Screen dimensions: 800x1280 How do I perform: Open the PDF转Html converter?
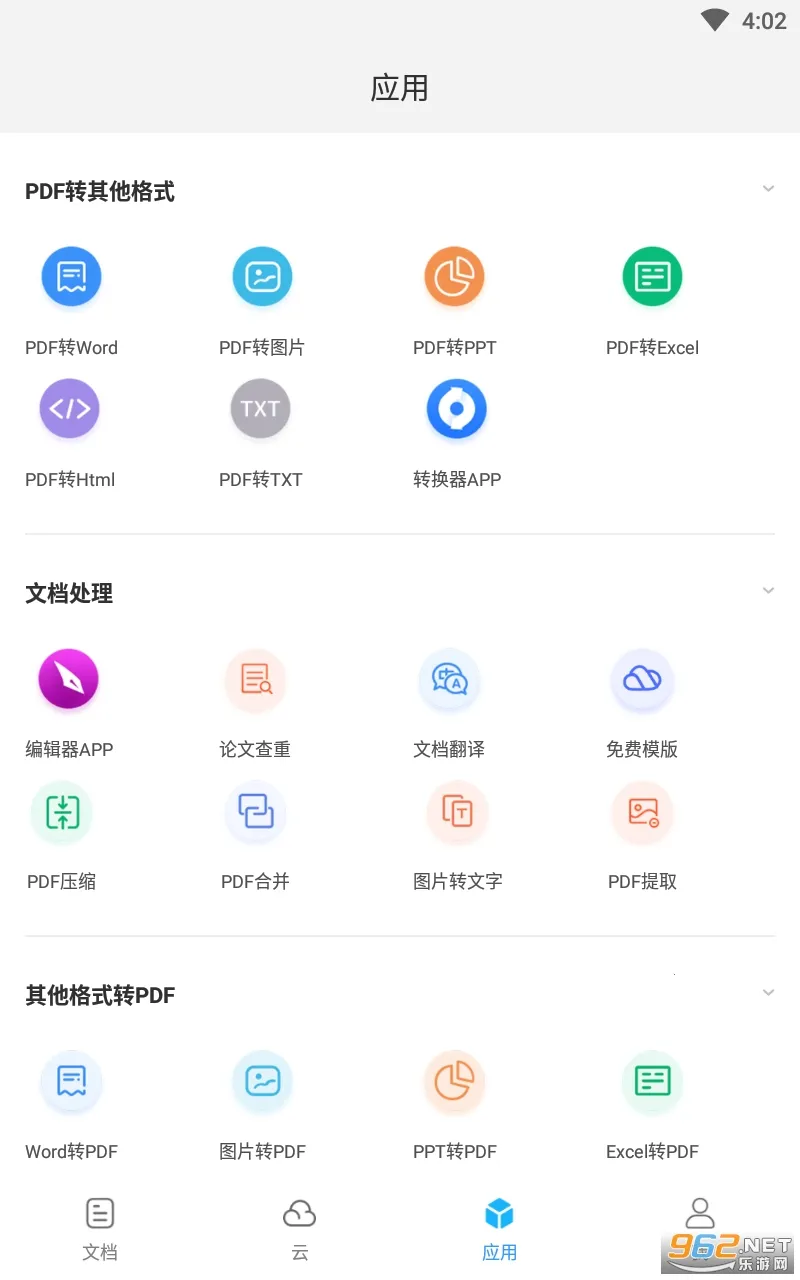coord(69,408)
